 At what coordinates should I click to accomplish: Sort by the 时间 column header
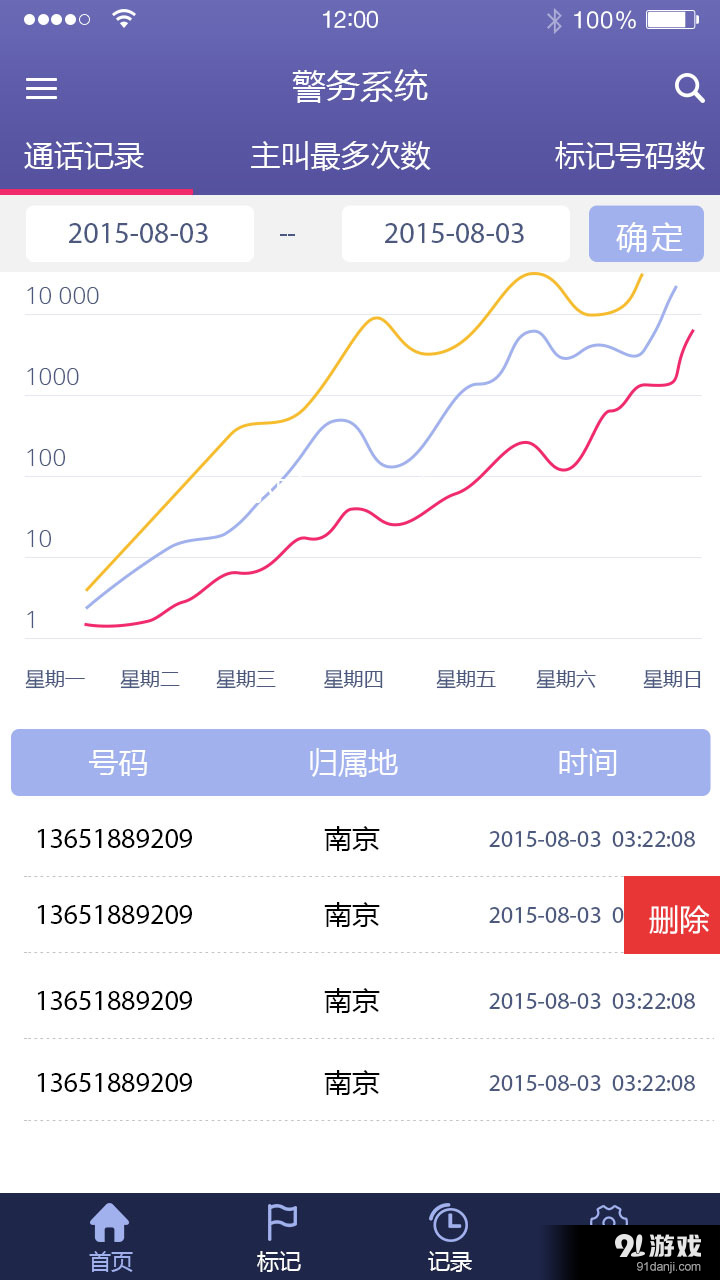(587, 762)
